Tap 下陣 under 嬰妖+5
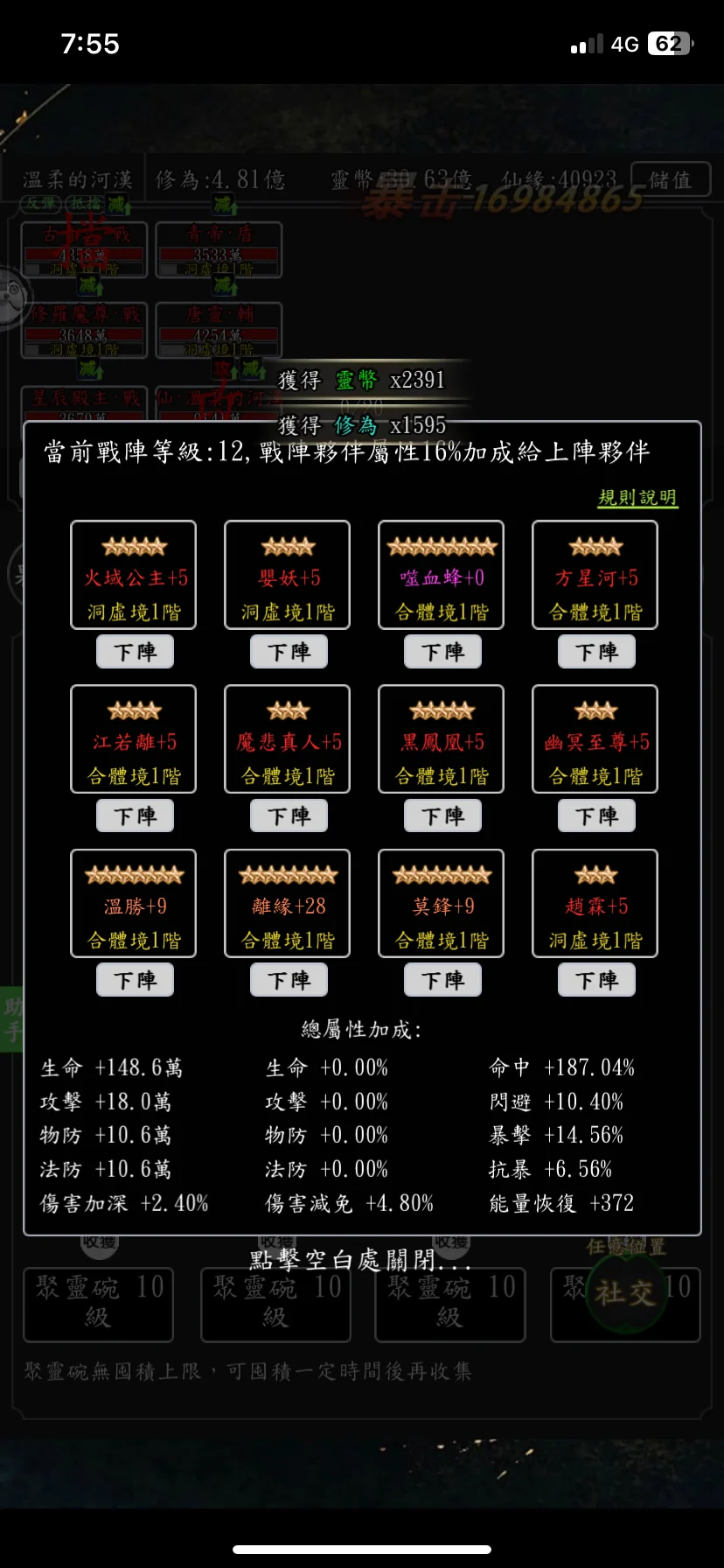 [x=289, y=652]
